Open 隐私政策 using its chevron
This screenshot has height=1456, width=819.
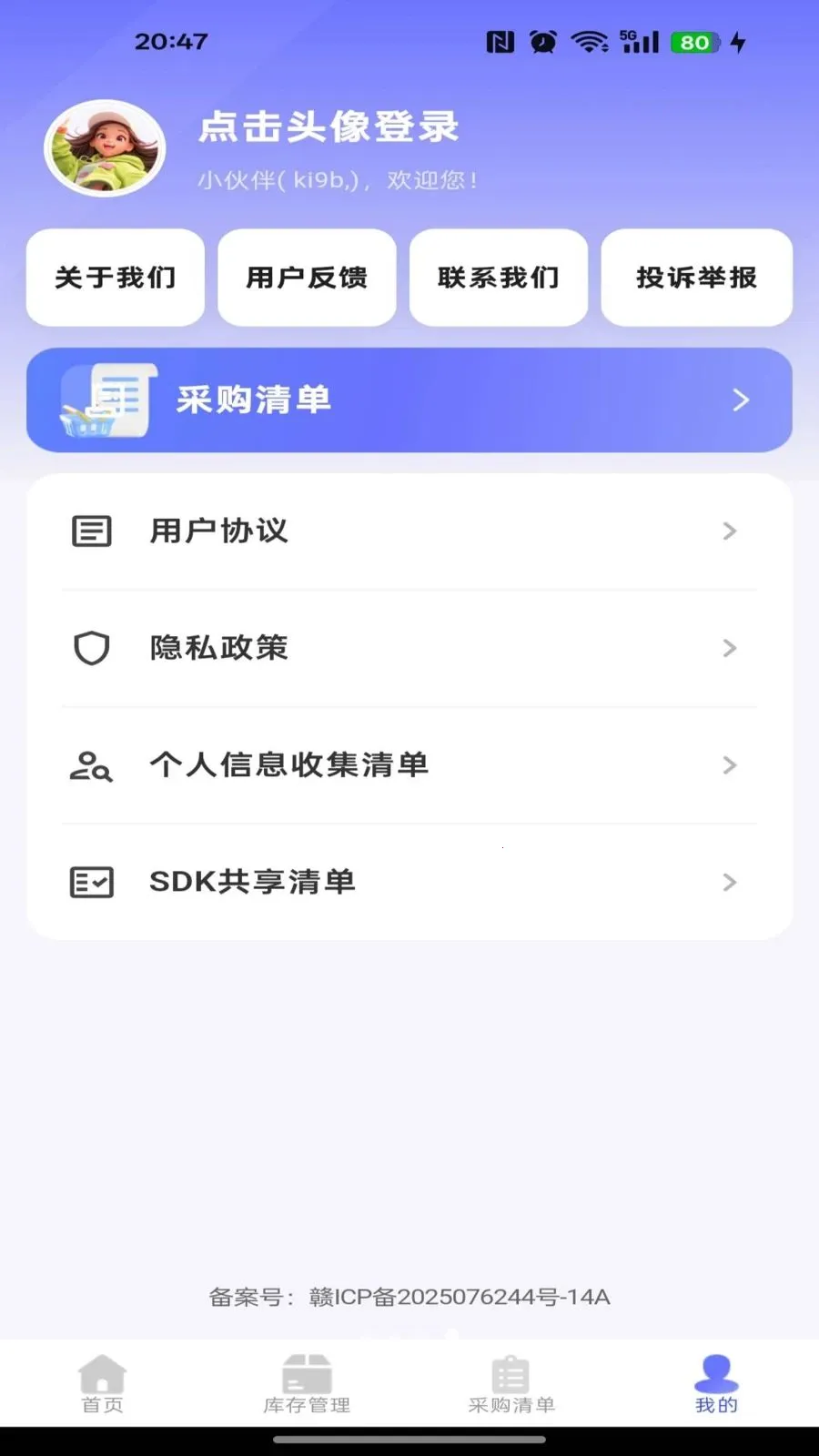tap(730, 648)
